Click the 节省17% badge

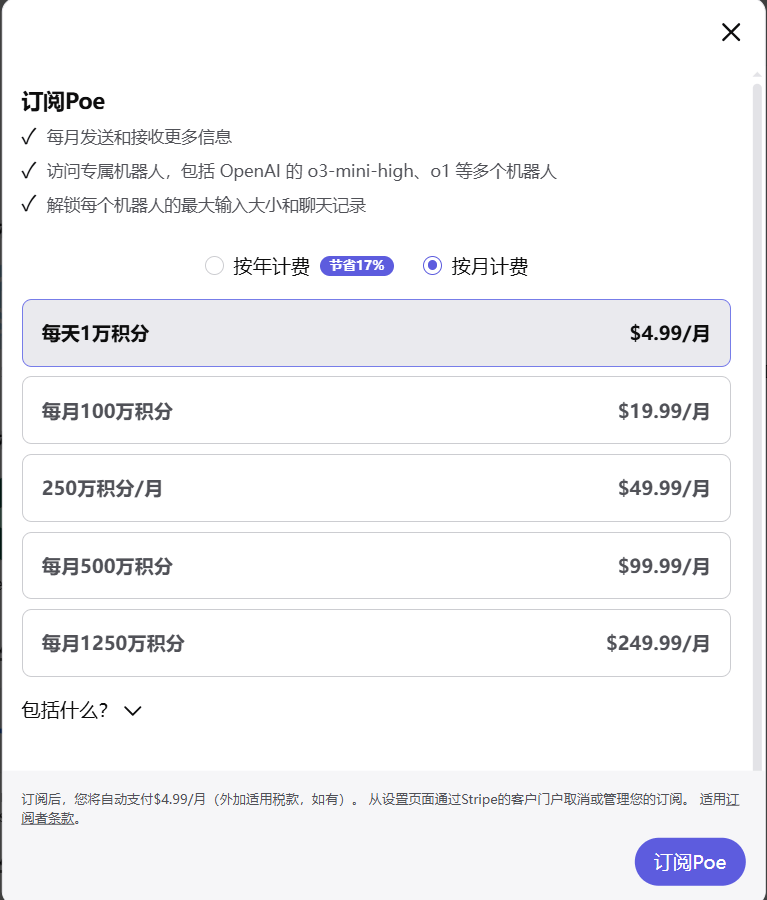356,266
